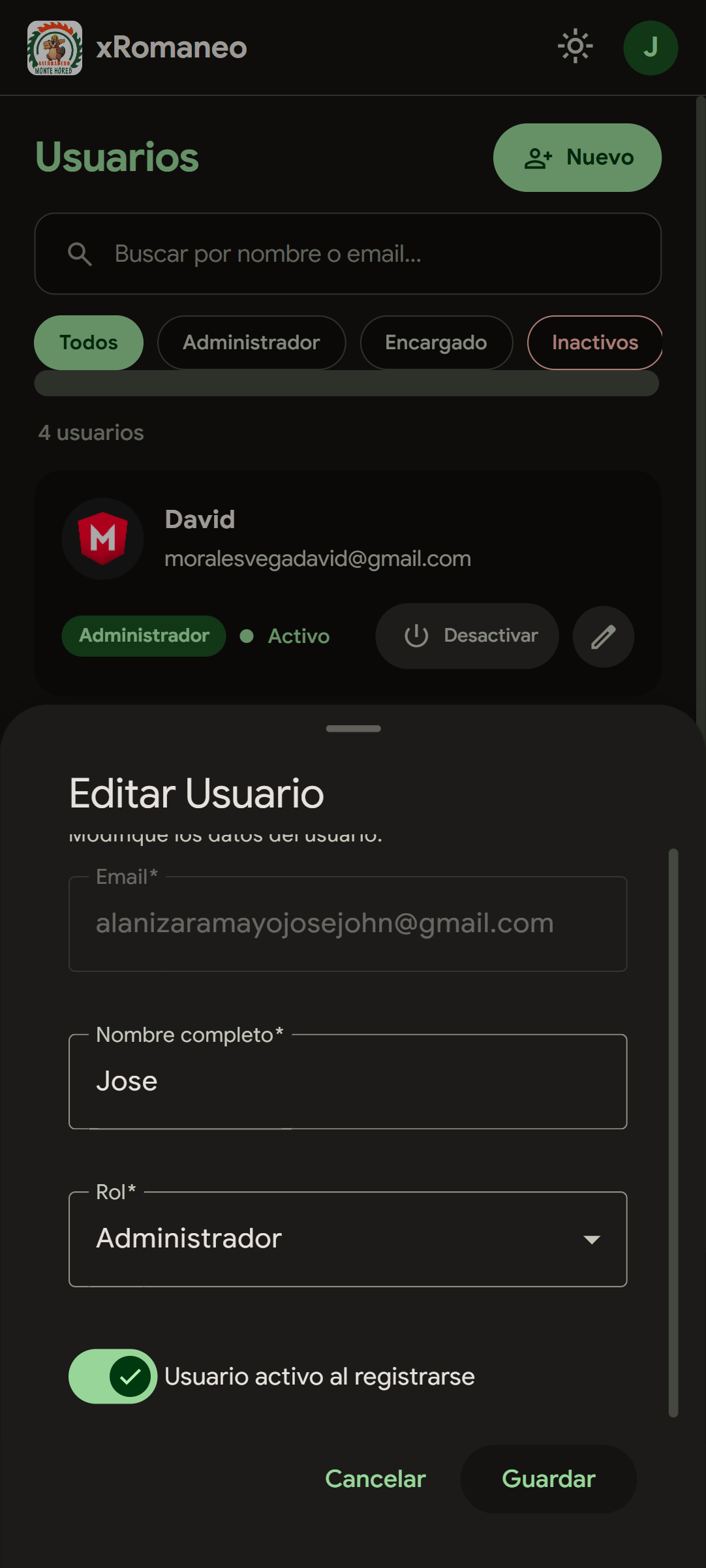This screenshot has width=706, height=1568.
Task: Click the Nombre completo field showing Jose
Action: click(x=348, y=1081)
